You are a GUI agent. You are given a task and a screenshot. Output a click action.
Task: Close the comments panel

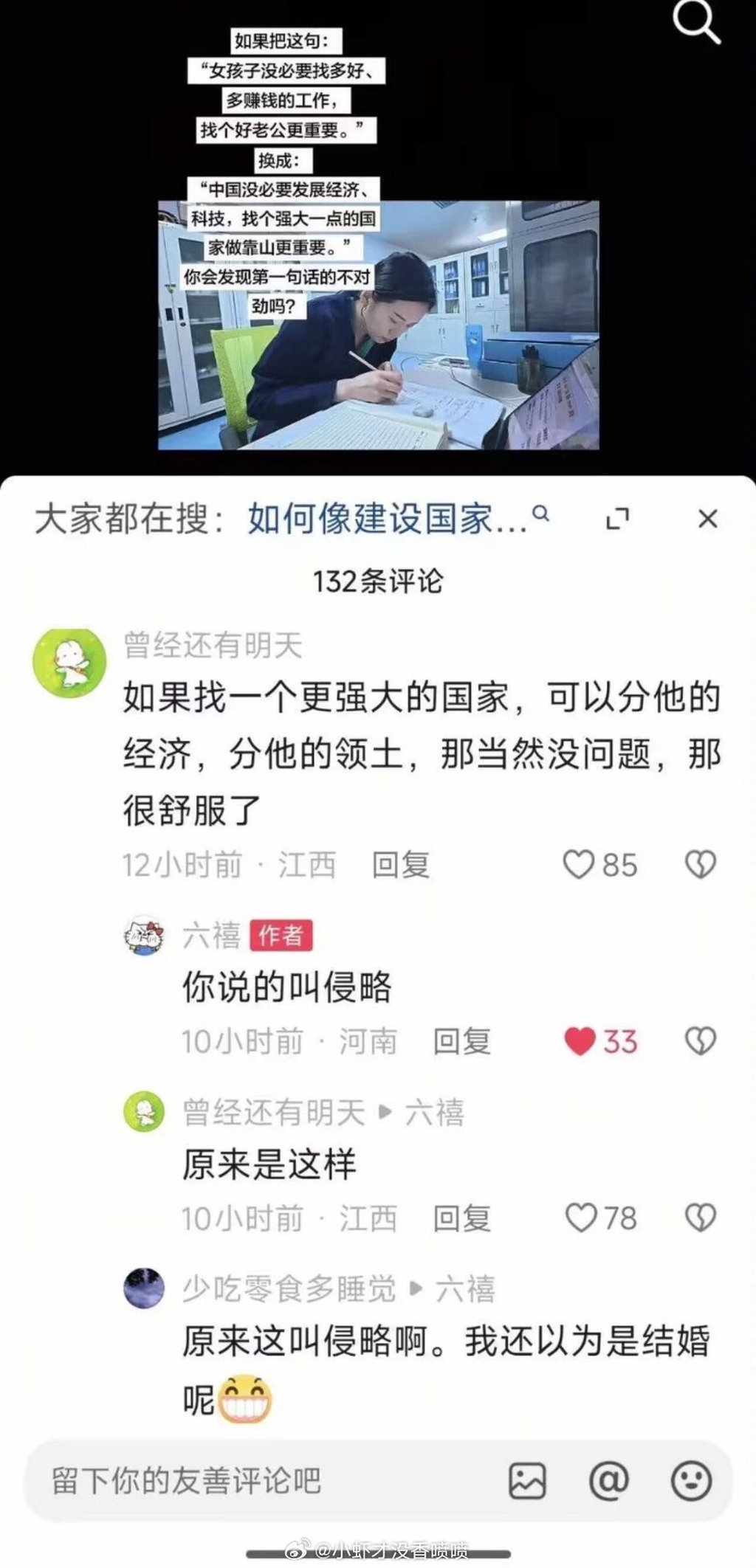707,519
